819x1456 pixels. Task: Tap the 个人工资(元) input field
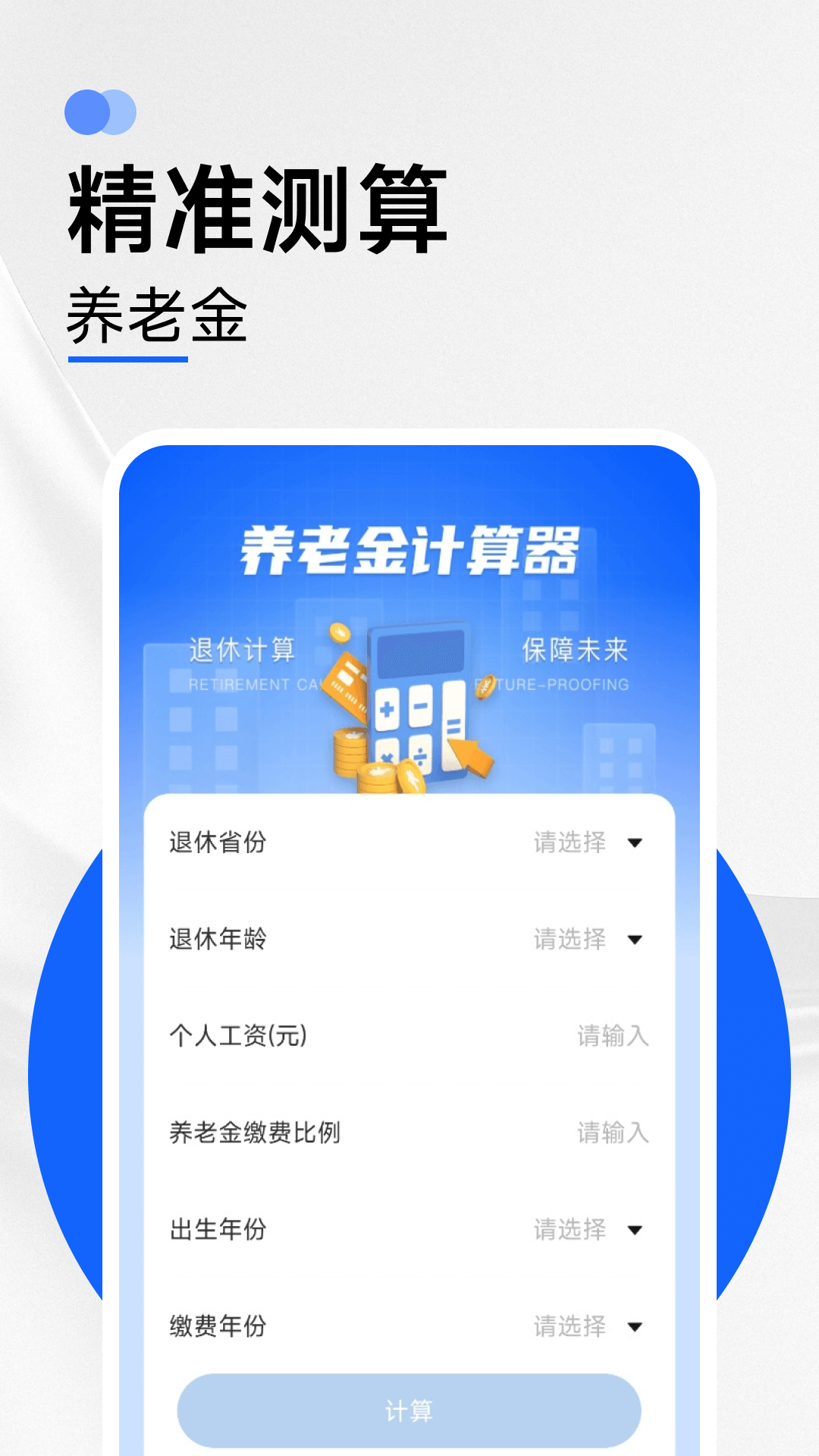(x=610, y=1037)
